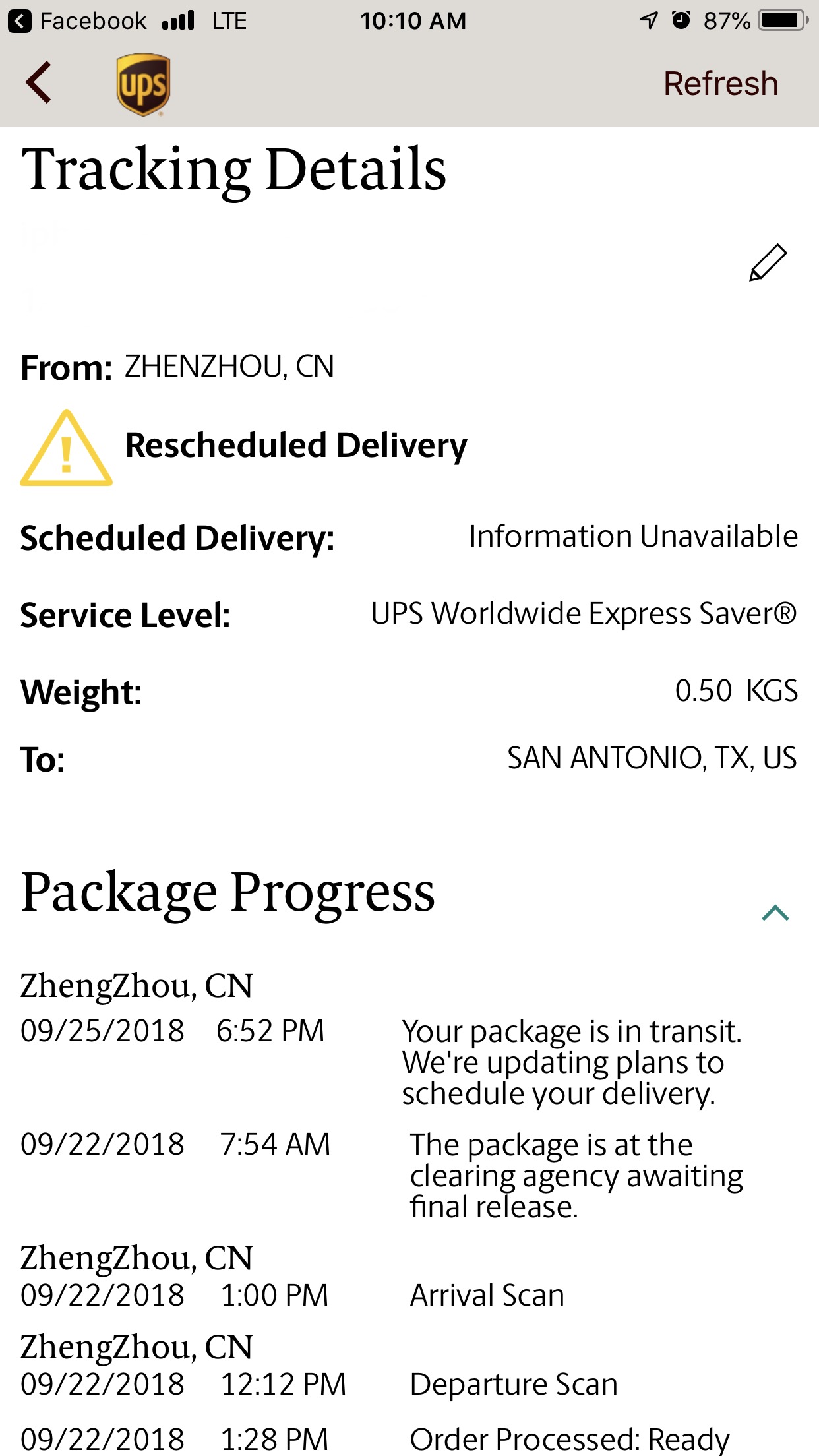Go back using the arrow
Screen dimensions: 819x1456
[38, 82]
